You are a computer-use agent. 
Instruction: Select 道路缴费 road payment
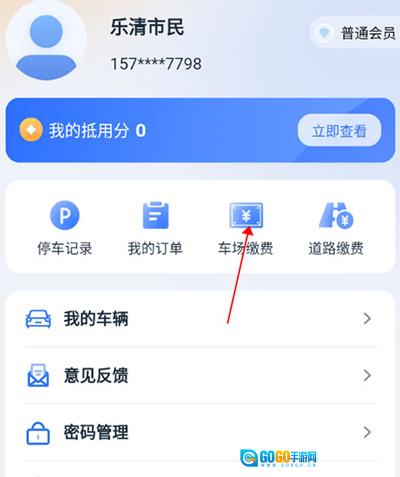point(336,228)
